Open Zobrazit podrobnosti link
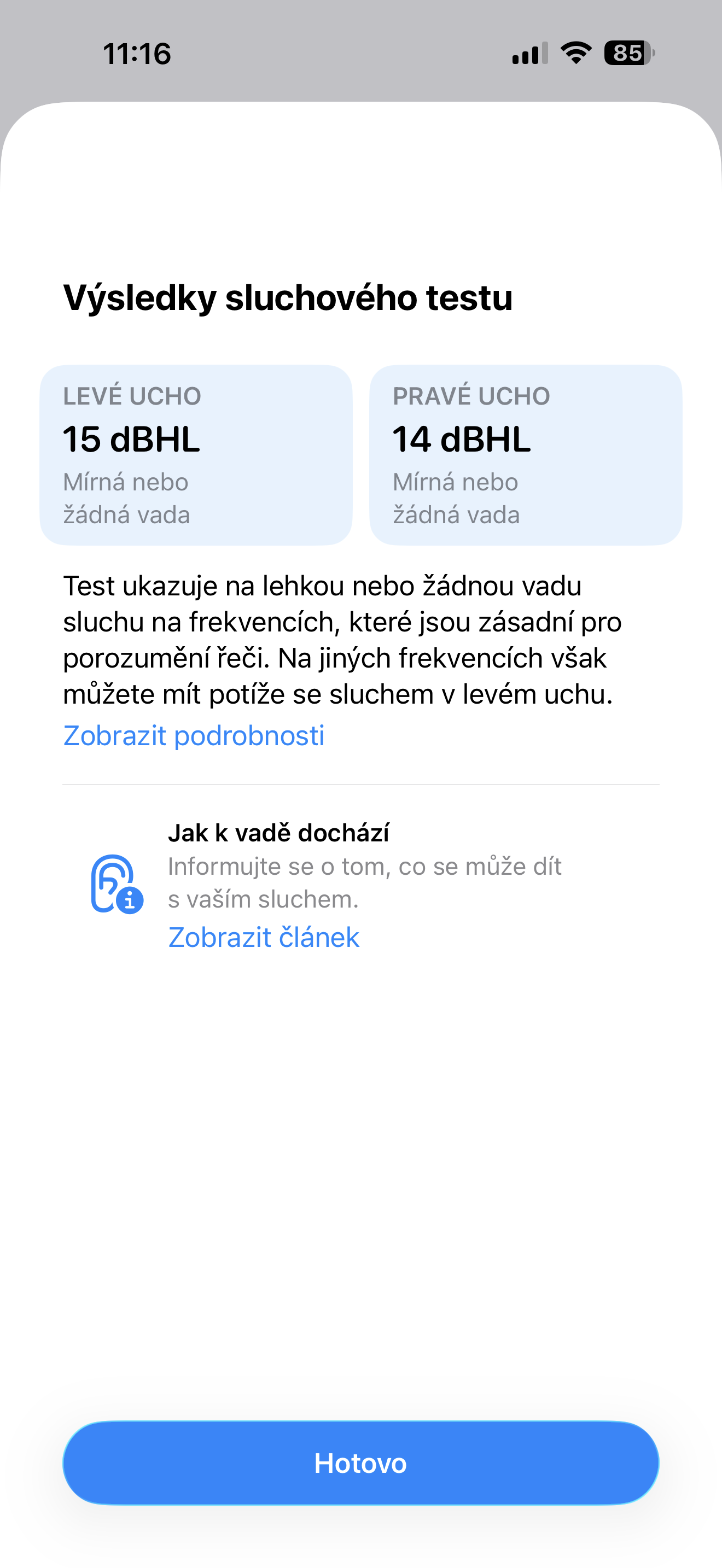 click(x=194, y=735)
